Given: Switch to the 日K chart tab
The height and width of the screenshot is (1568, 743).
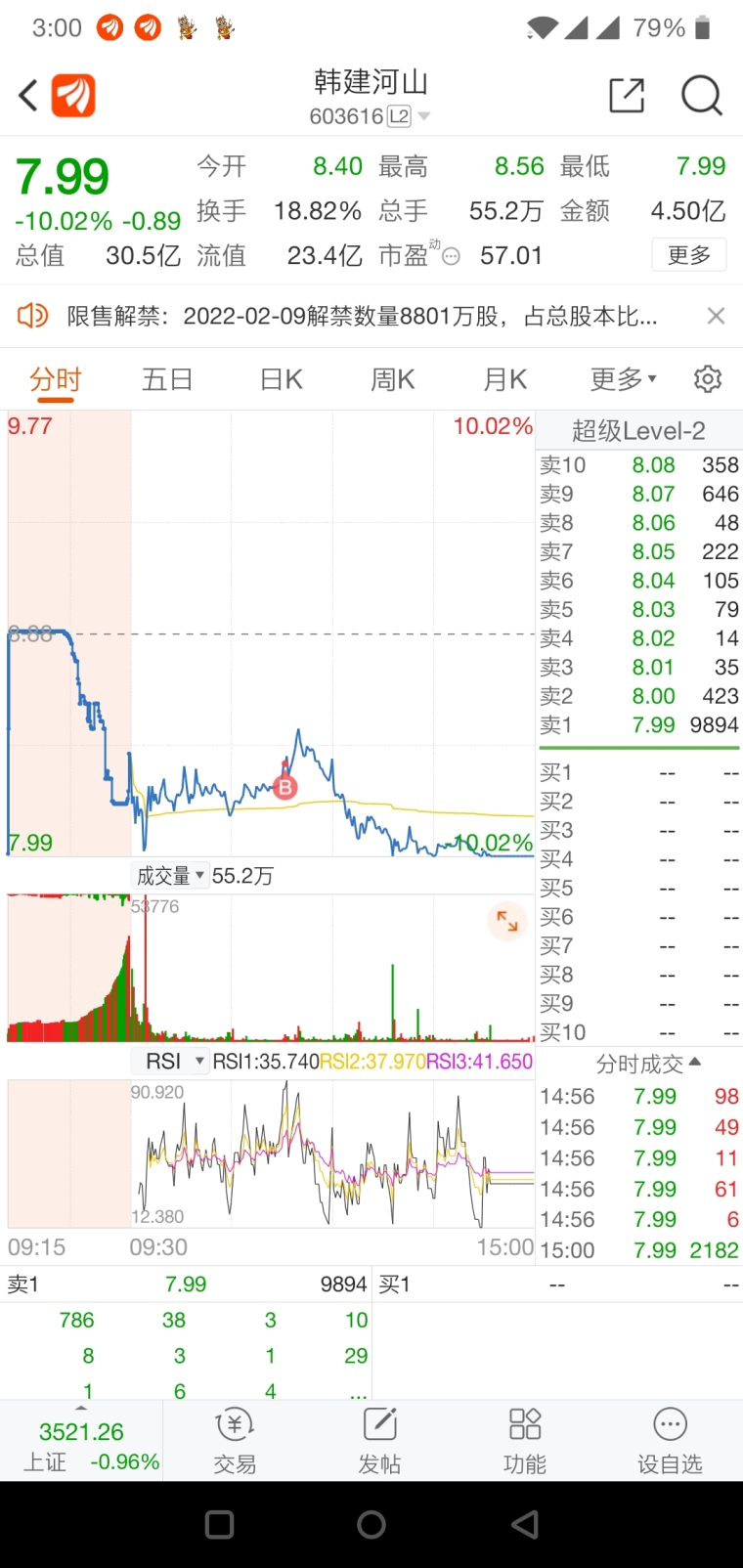Looking at the screenshot, I should [x=282, y=379].
